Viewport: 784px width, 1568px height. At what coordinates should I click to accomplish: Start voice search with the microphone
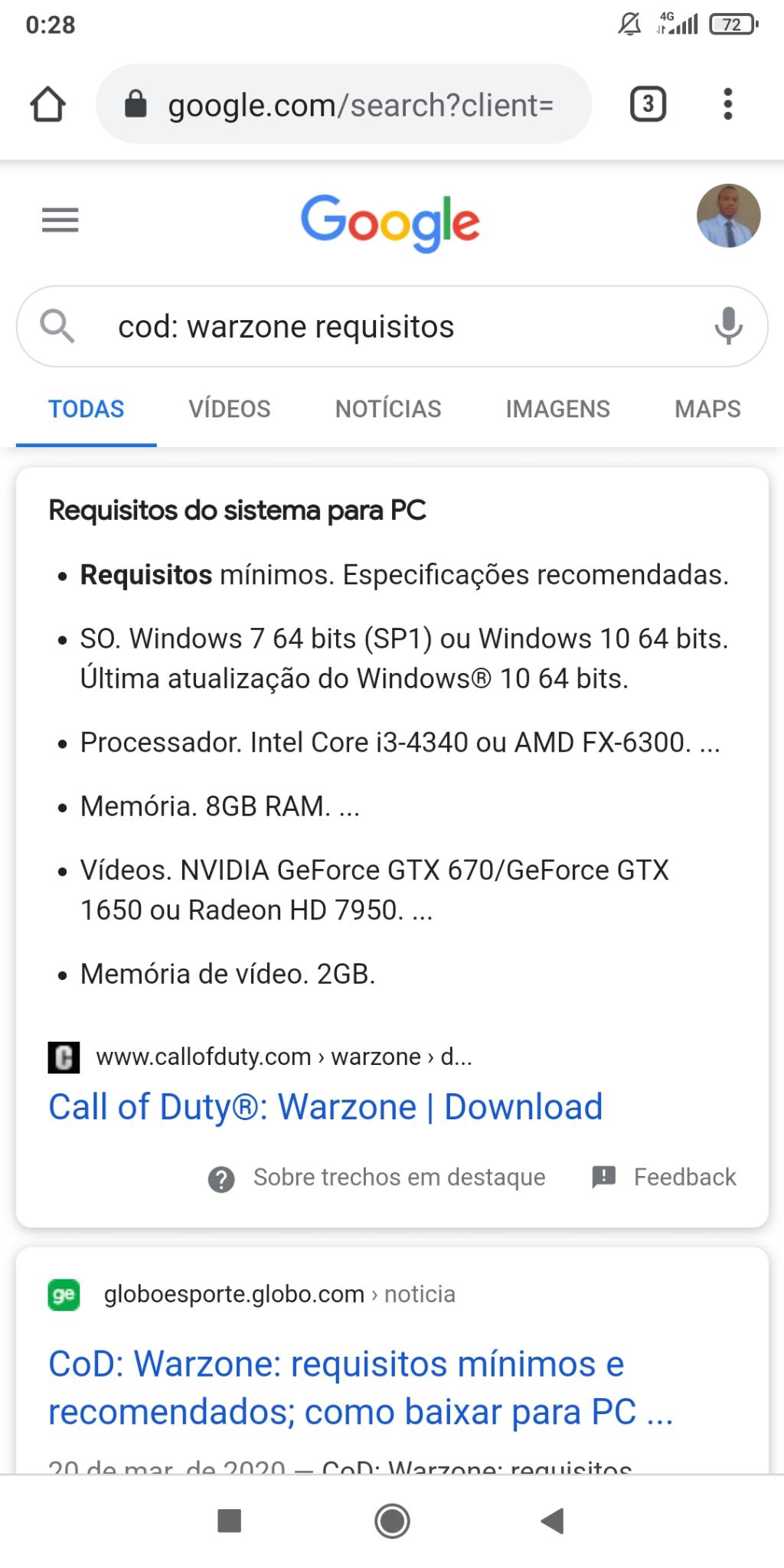728,326
